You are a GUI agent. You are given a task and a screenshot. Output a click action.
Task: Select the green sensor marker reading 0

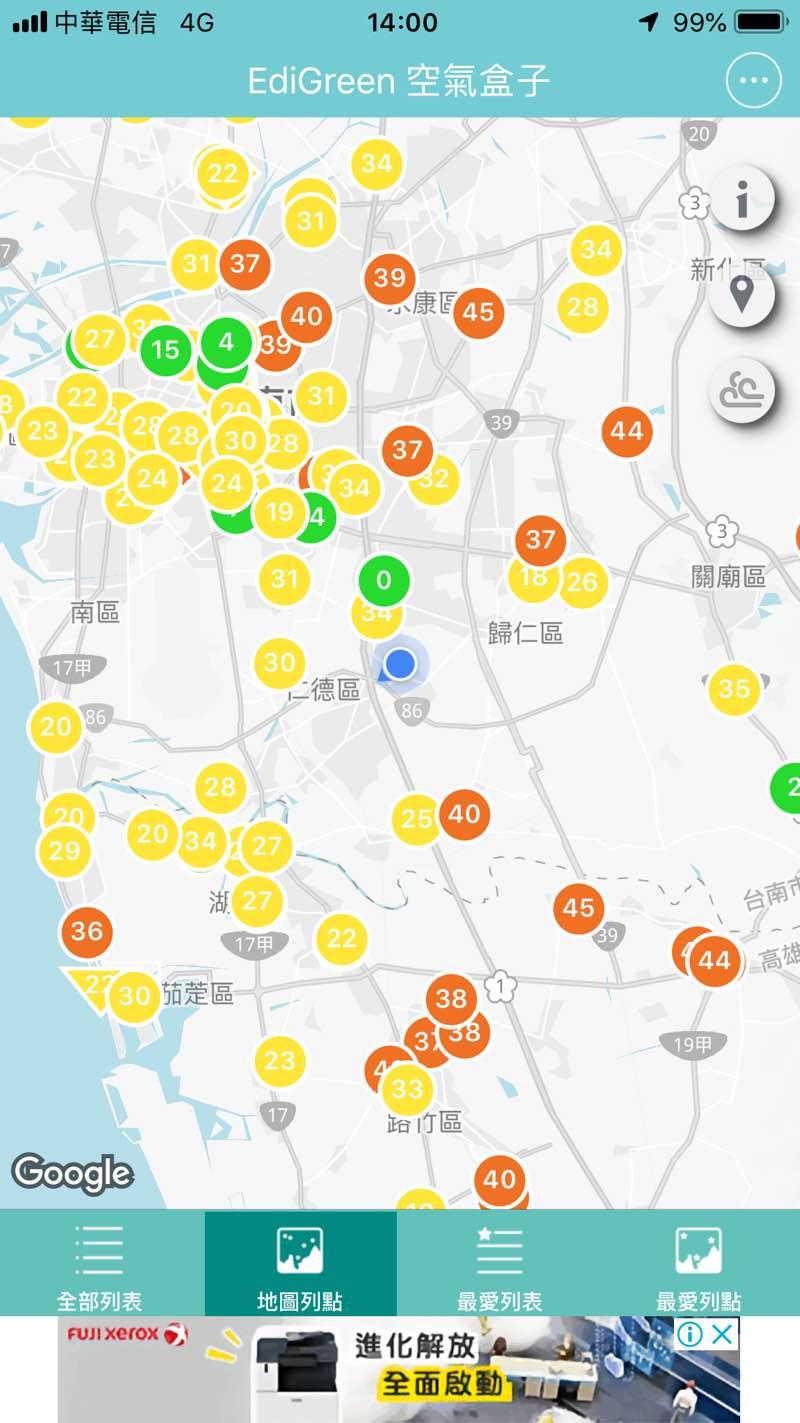384,580
